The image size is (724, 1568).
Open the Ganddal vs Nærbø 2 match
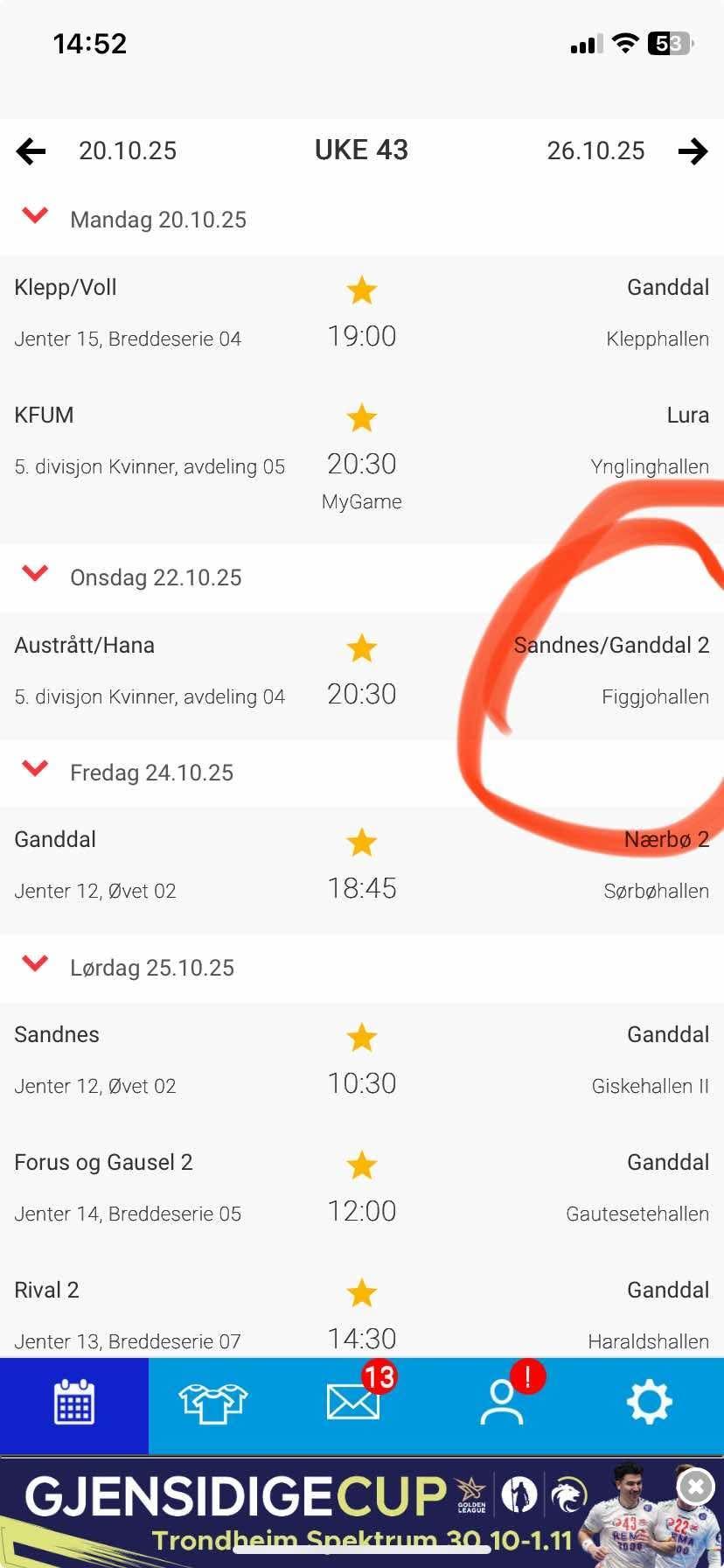click(175, 865)
